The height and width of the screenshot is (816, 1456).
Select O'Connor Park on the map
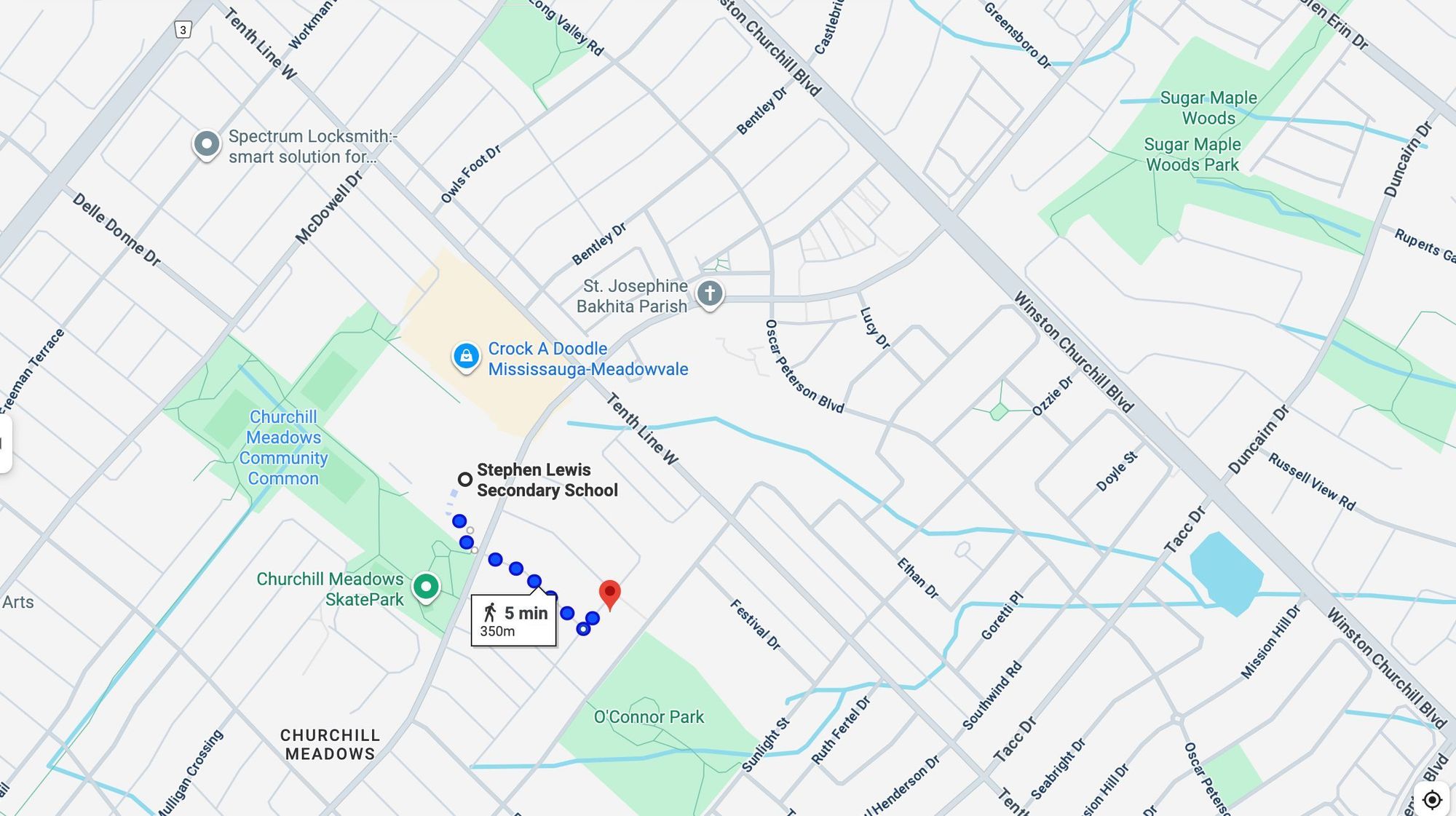pos(649,717)
